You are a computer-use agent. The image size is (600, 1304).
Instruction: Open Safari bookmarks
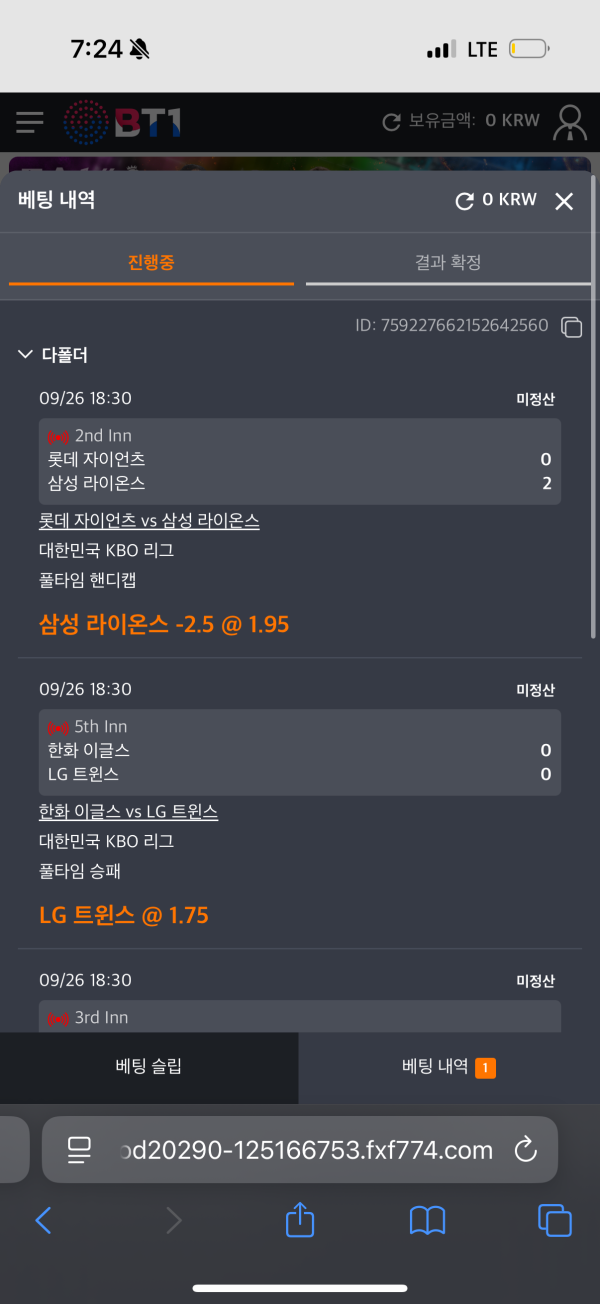[x=427, y=1220]
